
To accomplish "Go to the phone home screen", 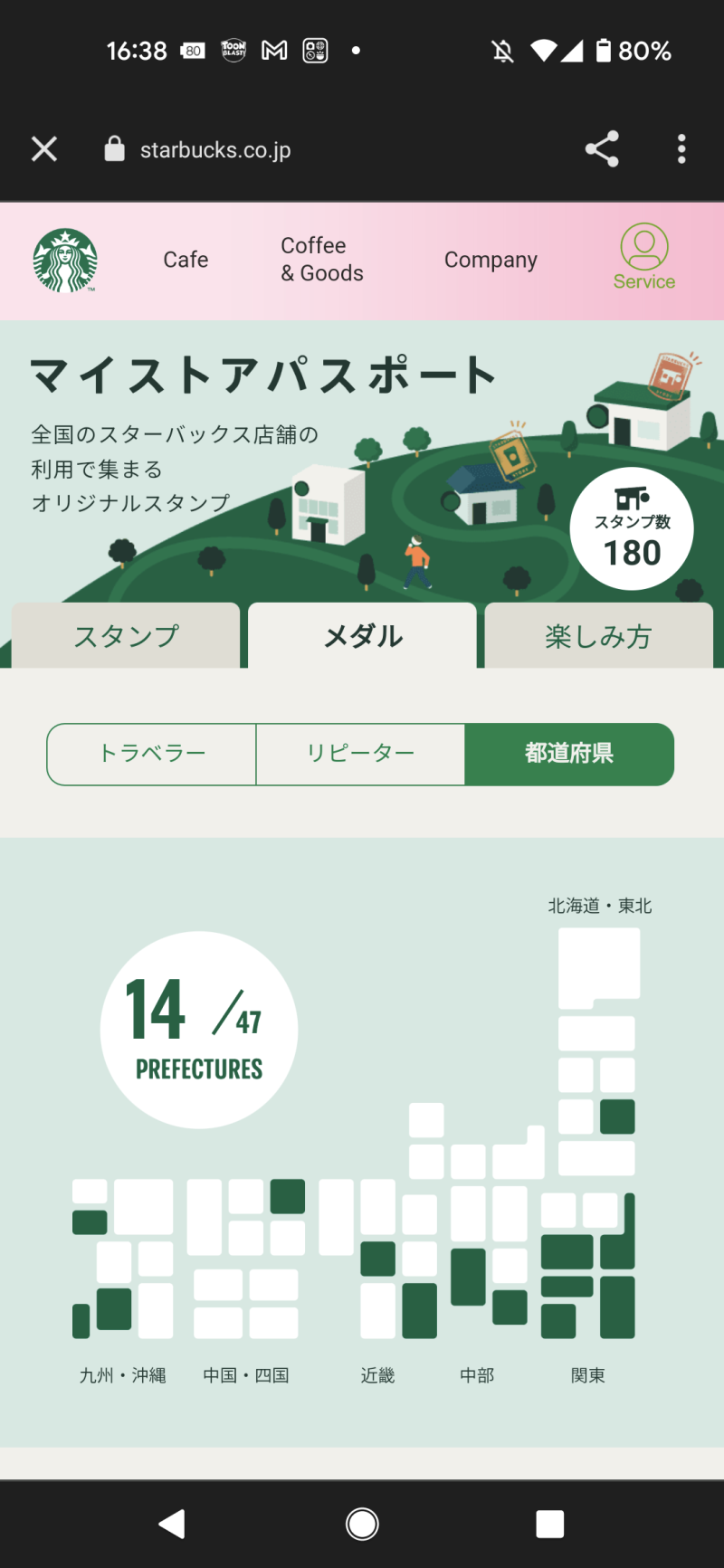I will tap(362, 1524).
